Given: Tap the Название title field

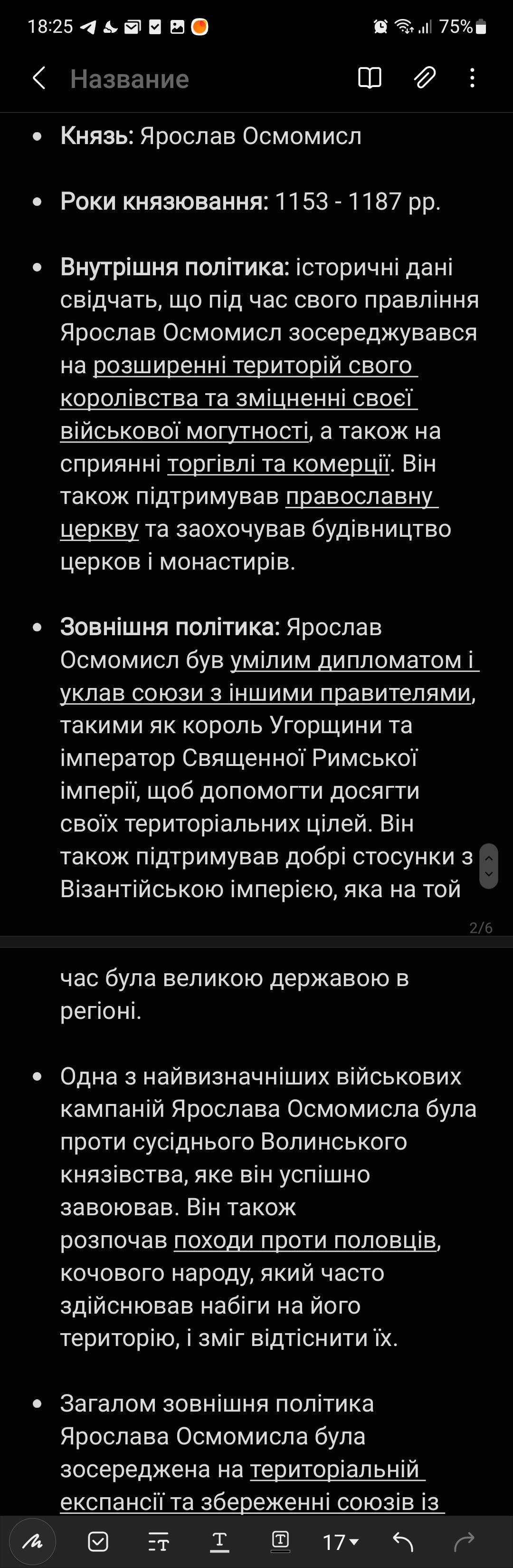Looking at the screenshot, I should 130,79.
